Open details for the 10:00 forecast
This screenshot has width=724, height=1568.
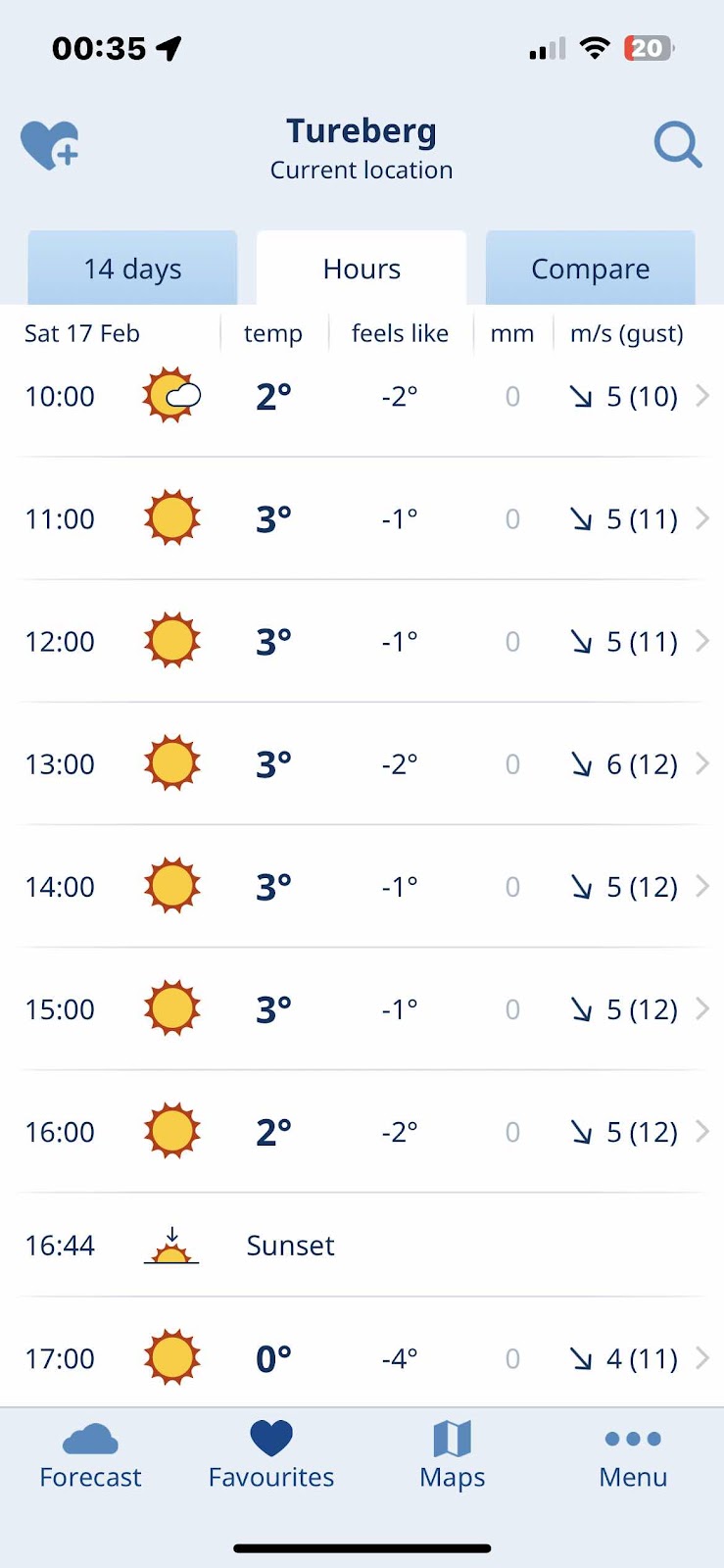(362, 397)
